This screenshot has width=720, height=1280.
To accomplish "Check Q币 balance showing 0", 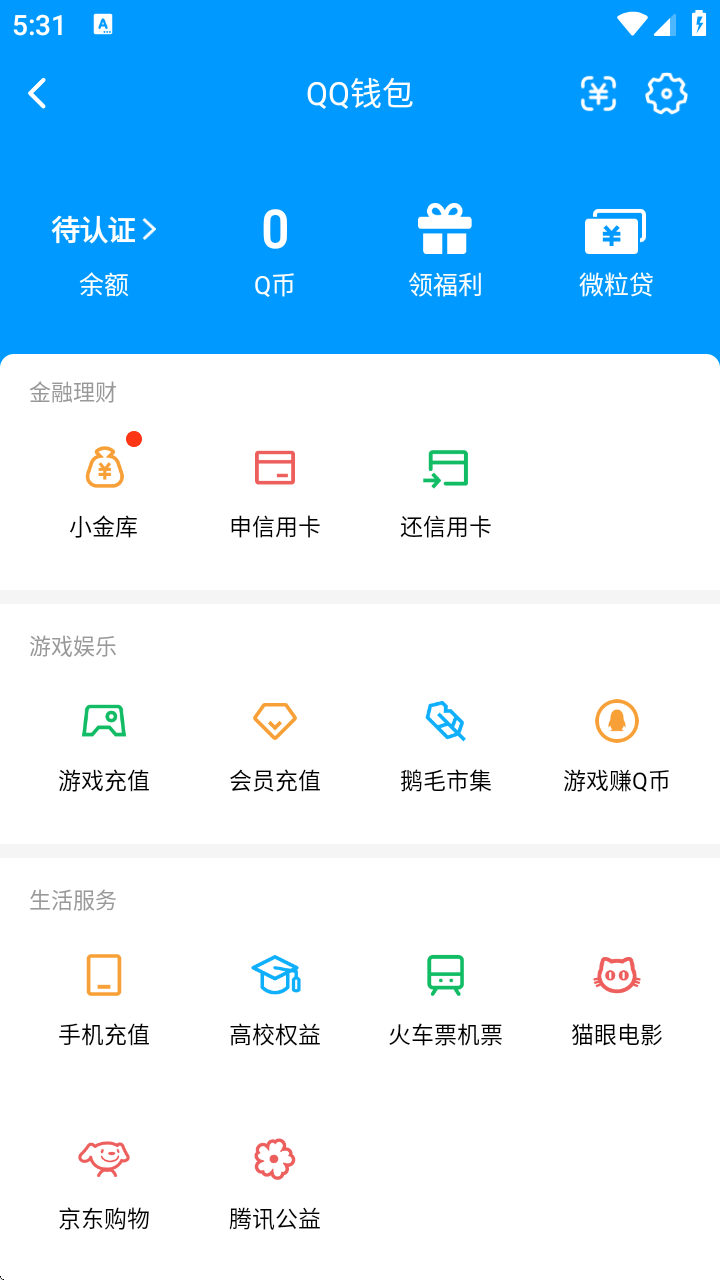I will (x=274, y=228).
